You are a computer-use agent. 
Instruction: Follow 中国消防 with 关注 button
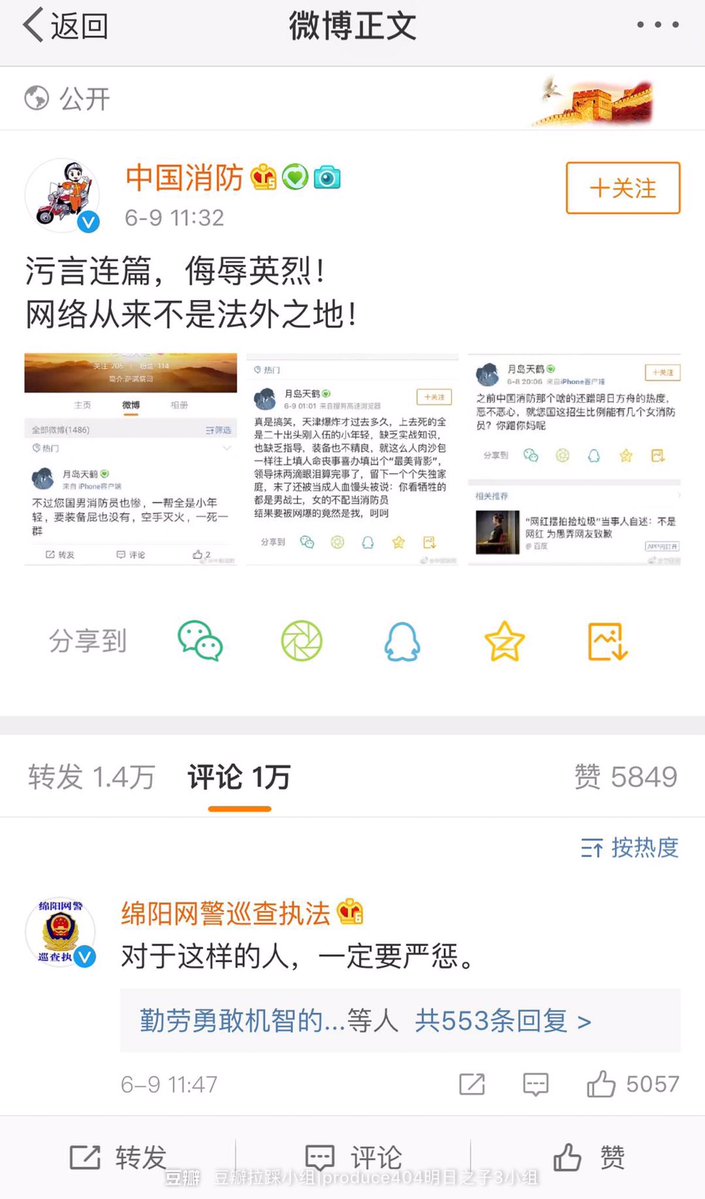coord(623,188)
